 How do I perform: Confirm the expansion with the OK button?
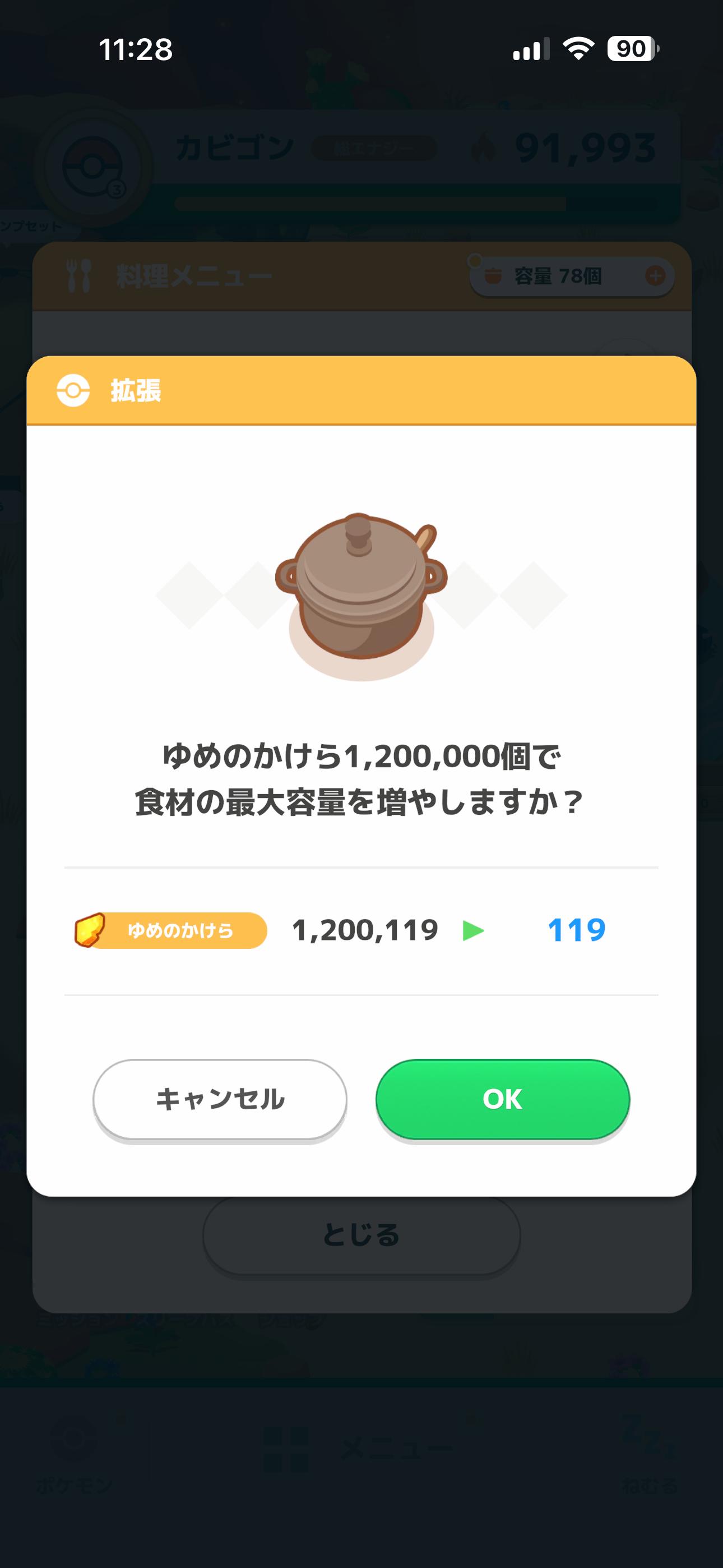tap(502, 1099)
